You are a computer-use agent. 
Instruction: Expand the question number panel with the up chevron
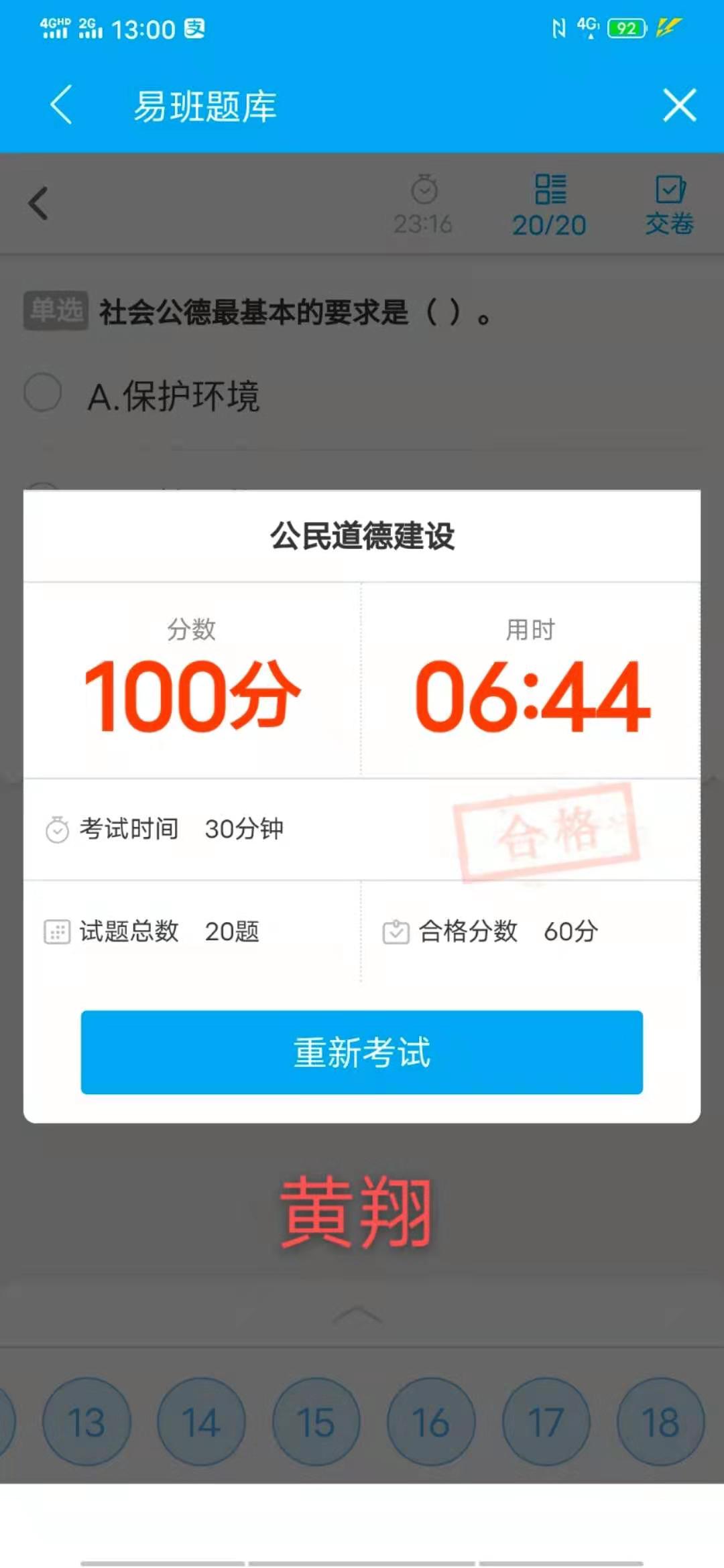pyautogui.click(x=358, y=1315)
